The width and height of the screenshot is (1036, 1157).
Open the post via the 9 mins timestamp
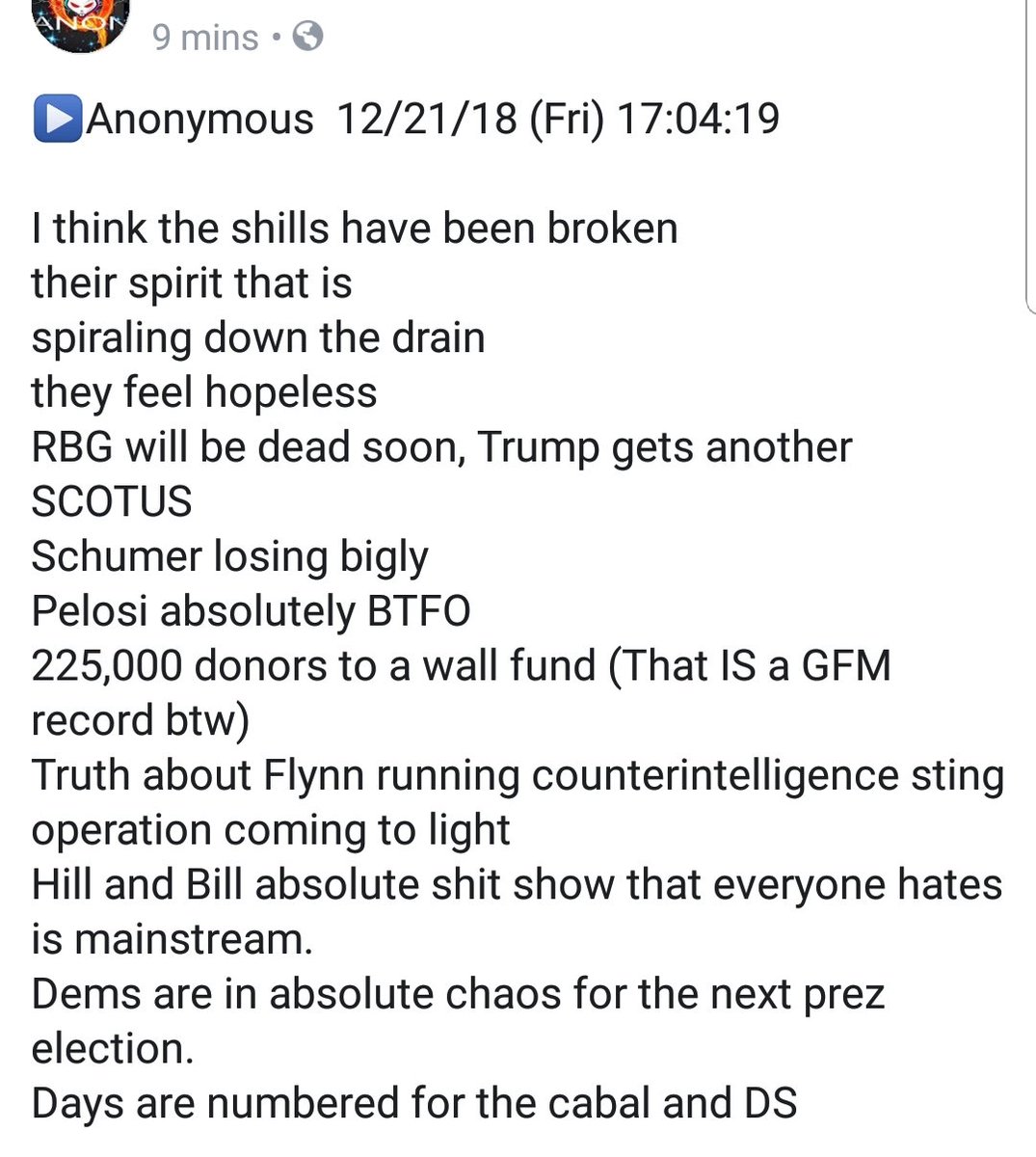(204, 38)
